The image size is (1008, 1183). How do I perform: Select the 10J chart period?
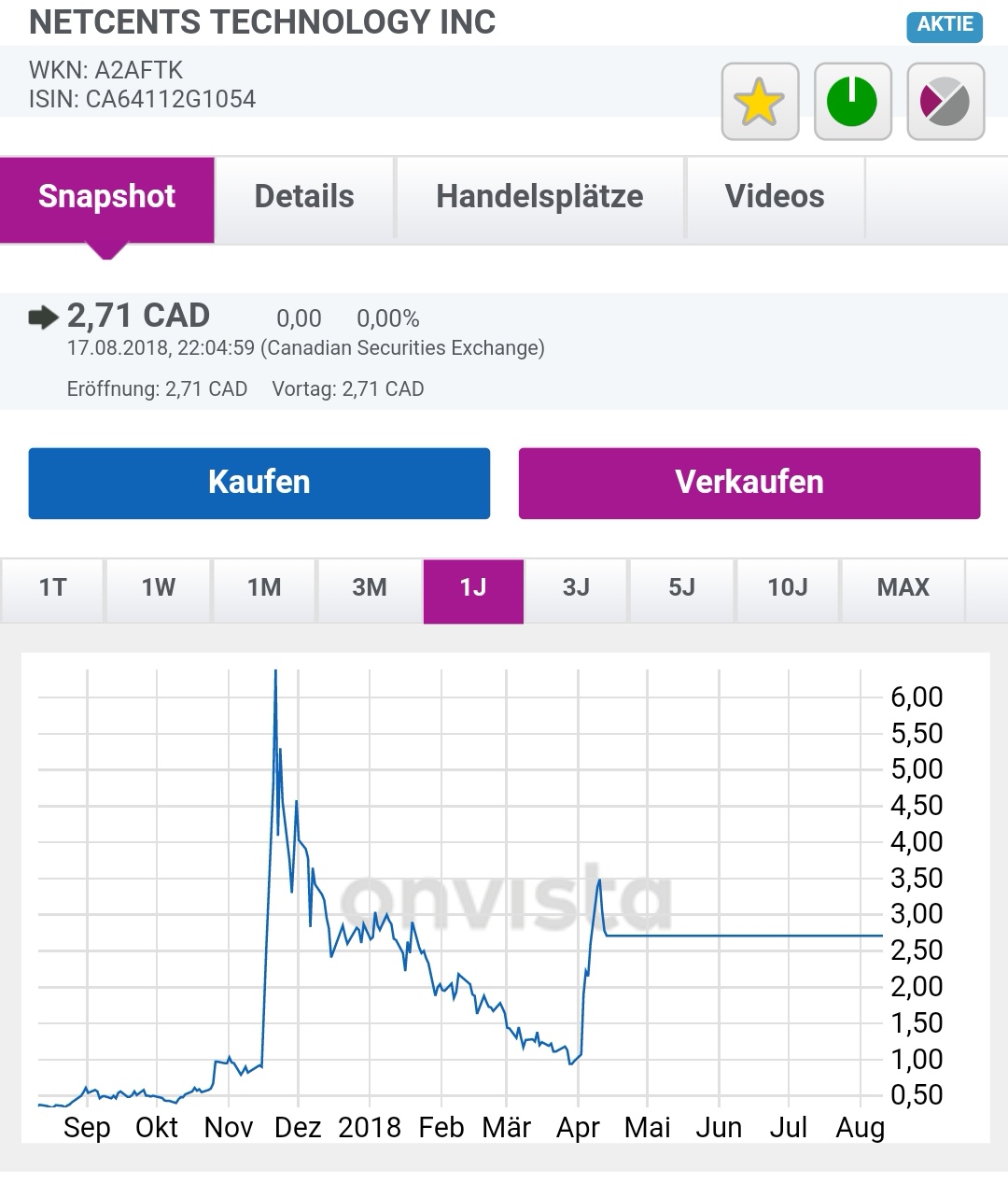[x=787, y=589]
